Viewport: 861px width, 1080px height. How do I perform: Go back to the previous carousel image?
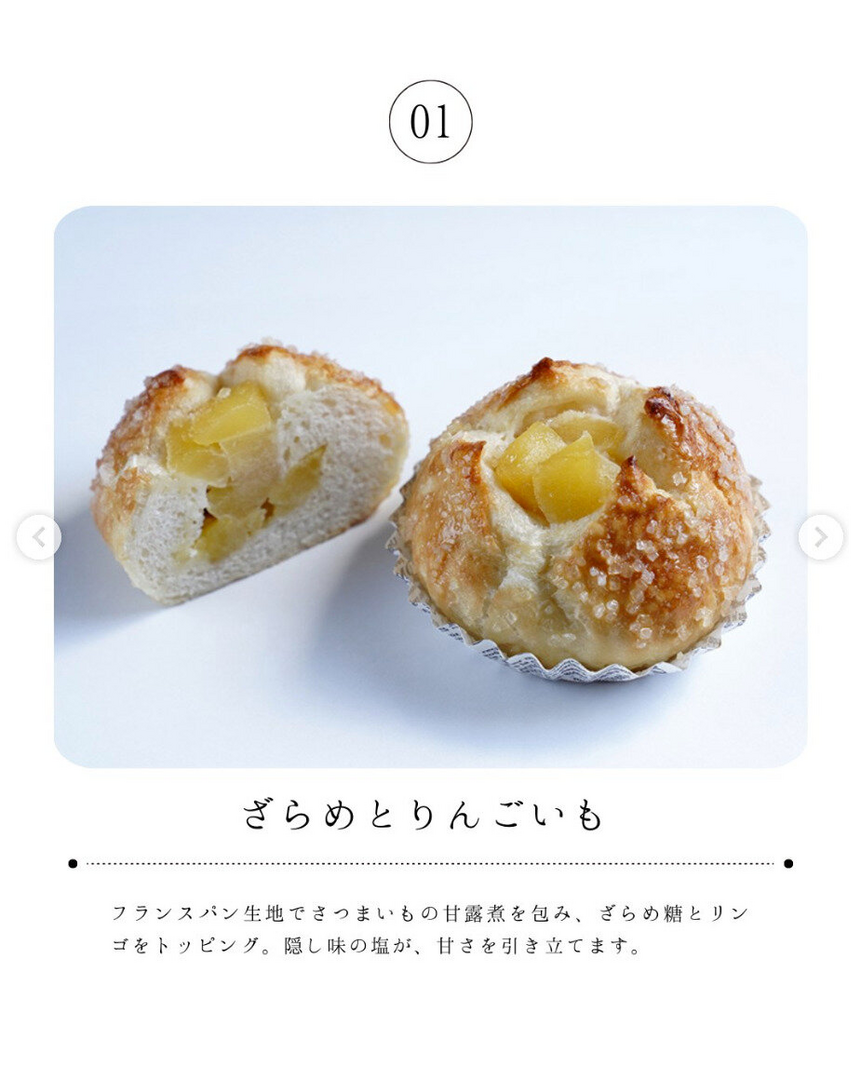(38, 538)
